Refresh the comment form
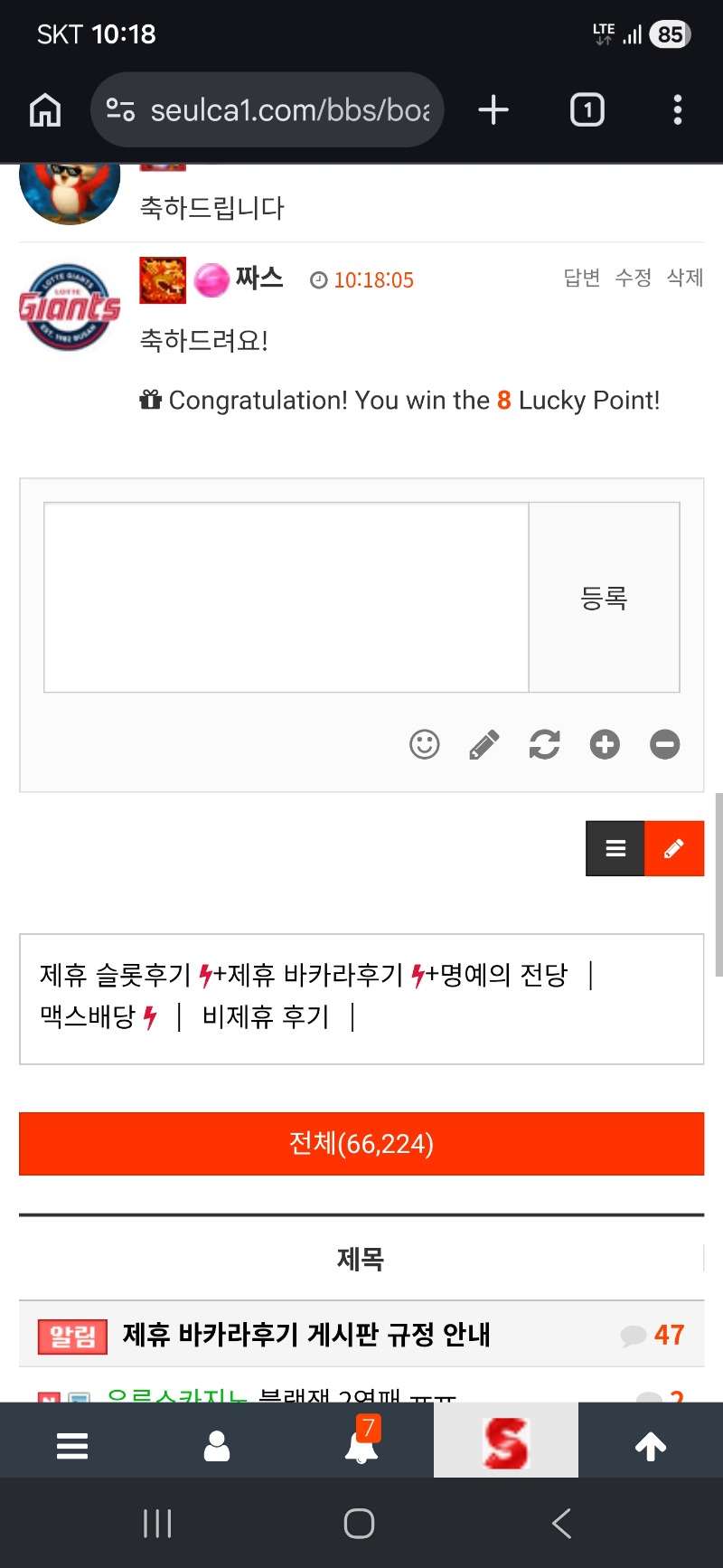Viewport: 723px width, 1568px height. coord(544,744)
